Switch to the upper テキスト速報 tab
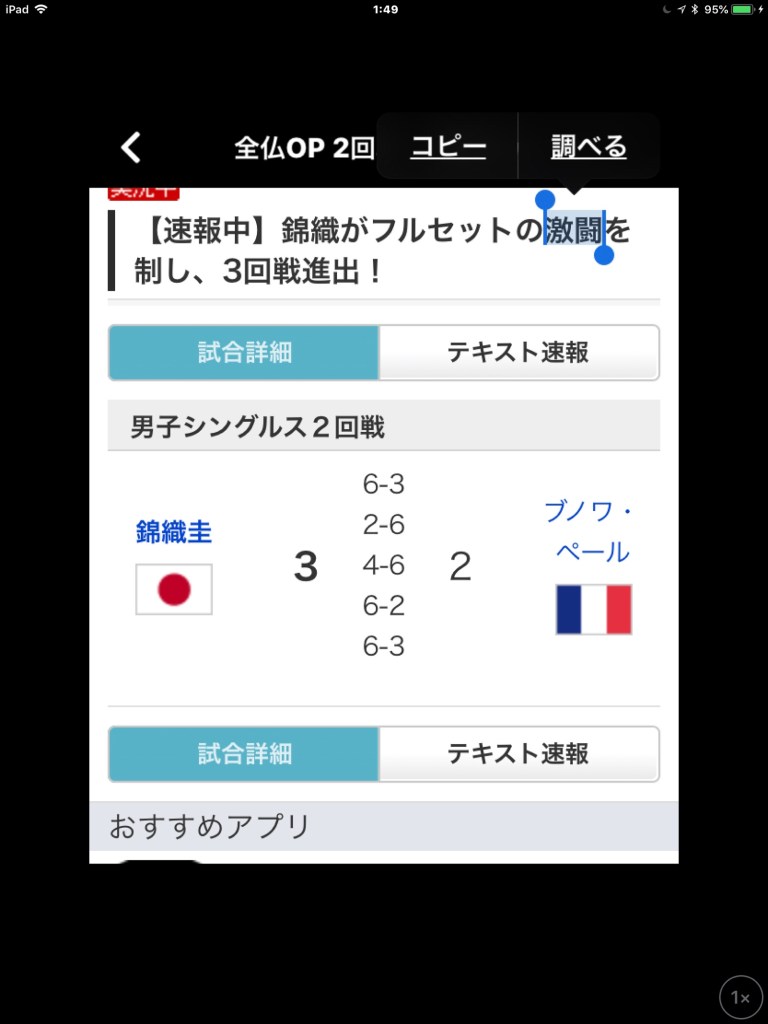Image resolution: width=768 pixels, height=1024 pixels. click(x=518, y=352)
